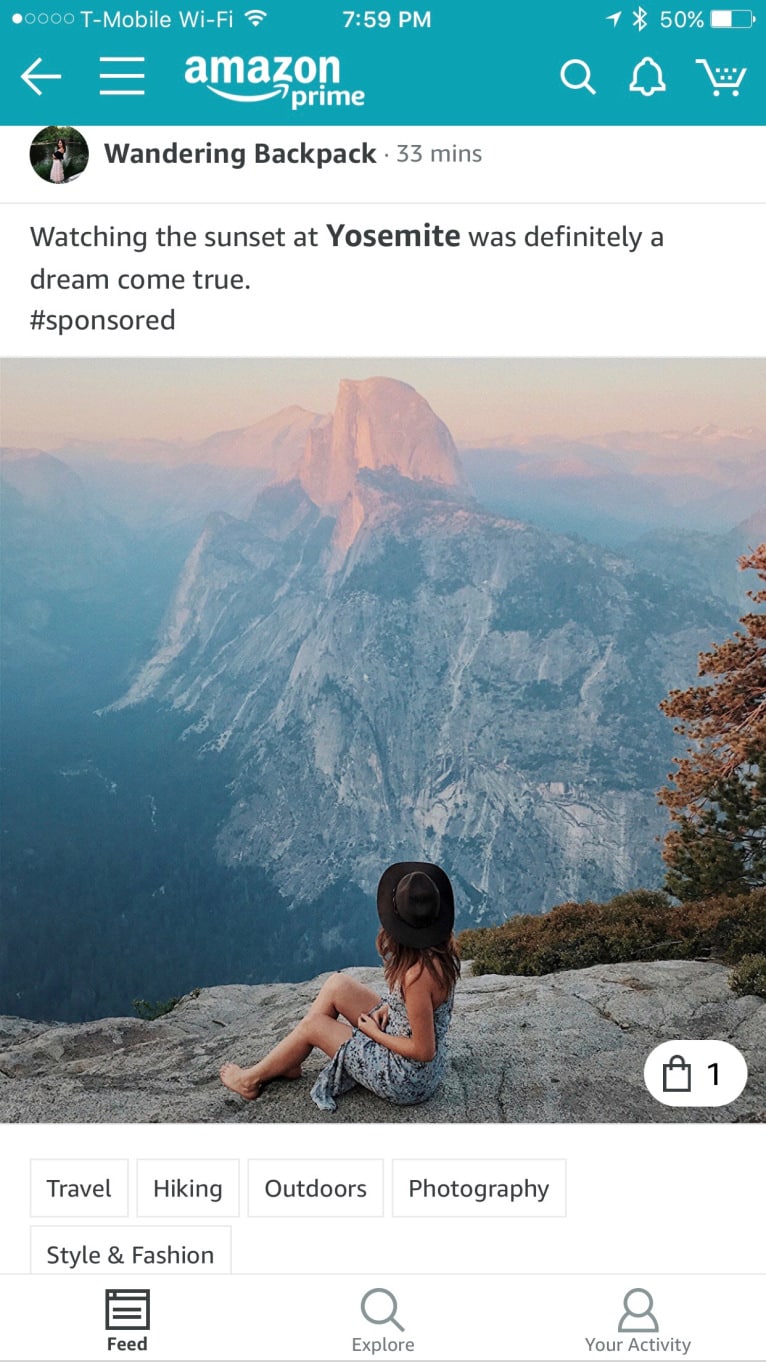Open Wandering Backpack's profile picture

tap(59, 154)
